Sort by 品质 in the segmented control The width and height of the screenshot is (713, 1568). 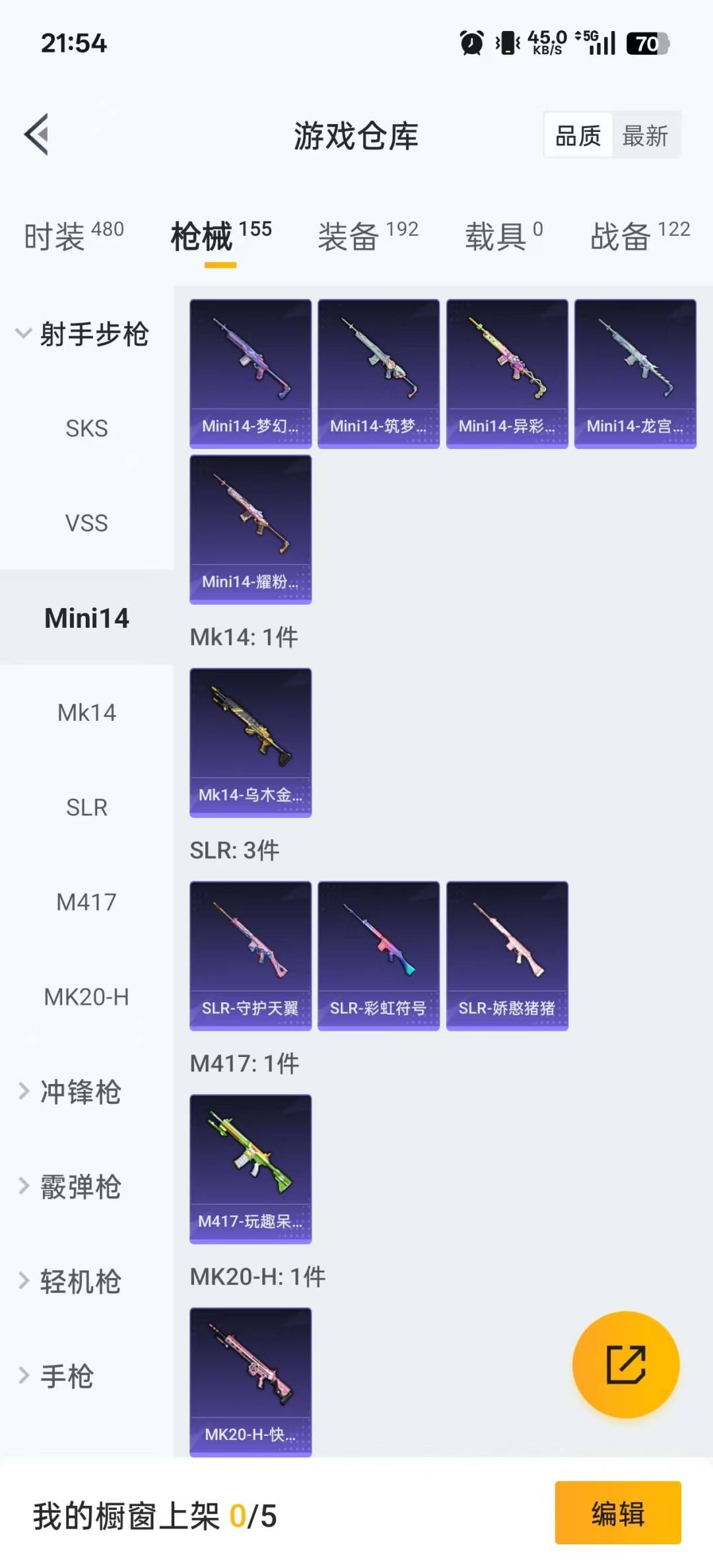[x=578, y=136]
